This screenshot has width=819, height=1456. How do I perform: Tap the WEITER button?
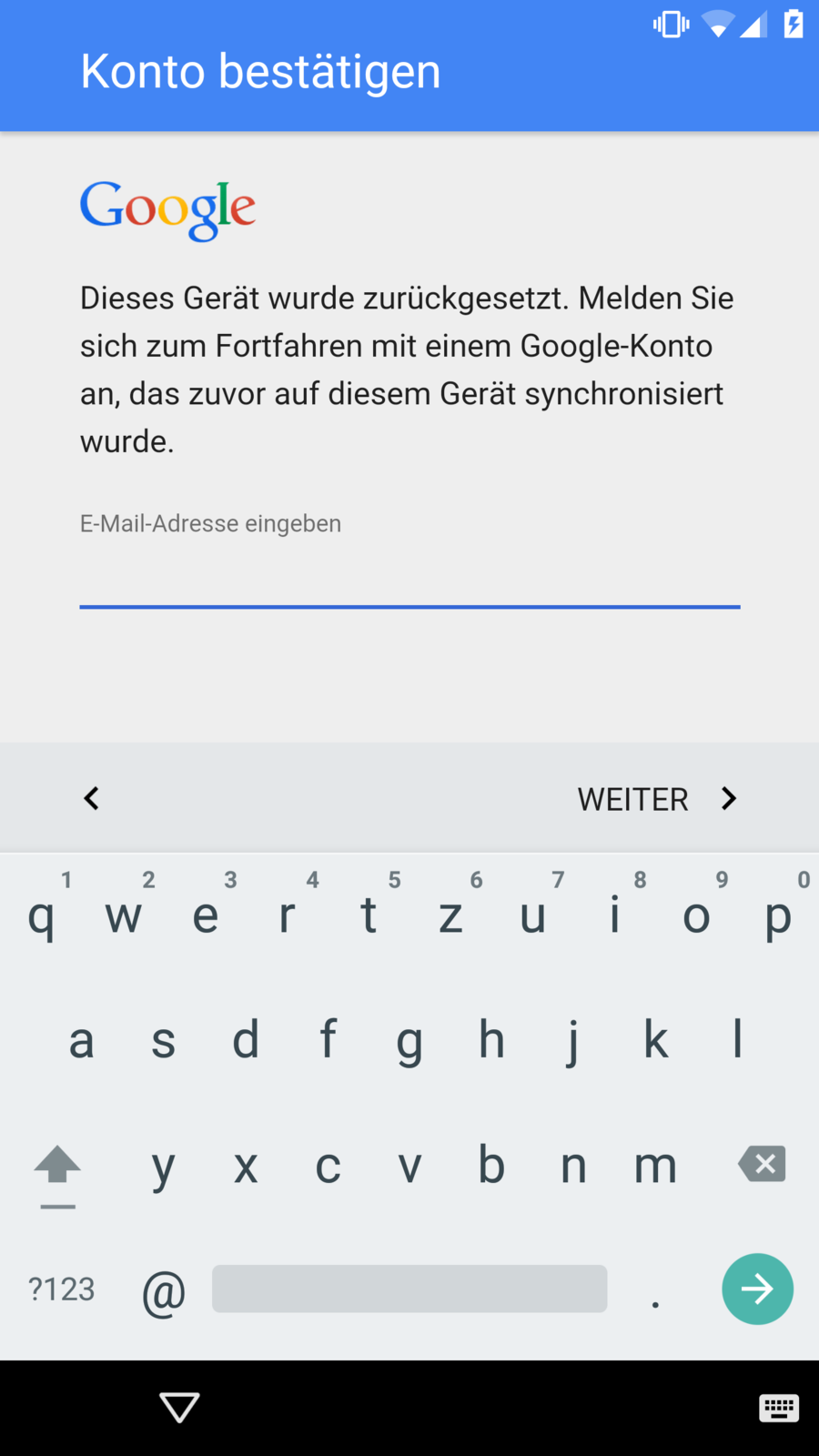click(x=657, y=799)
